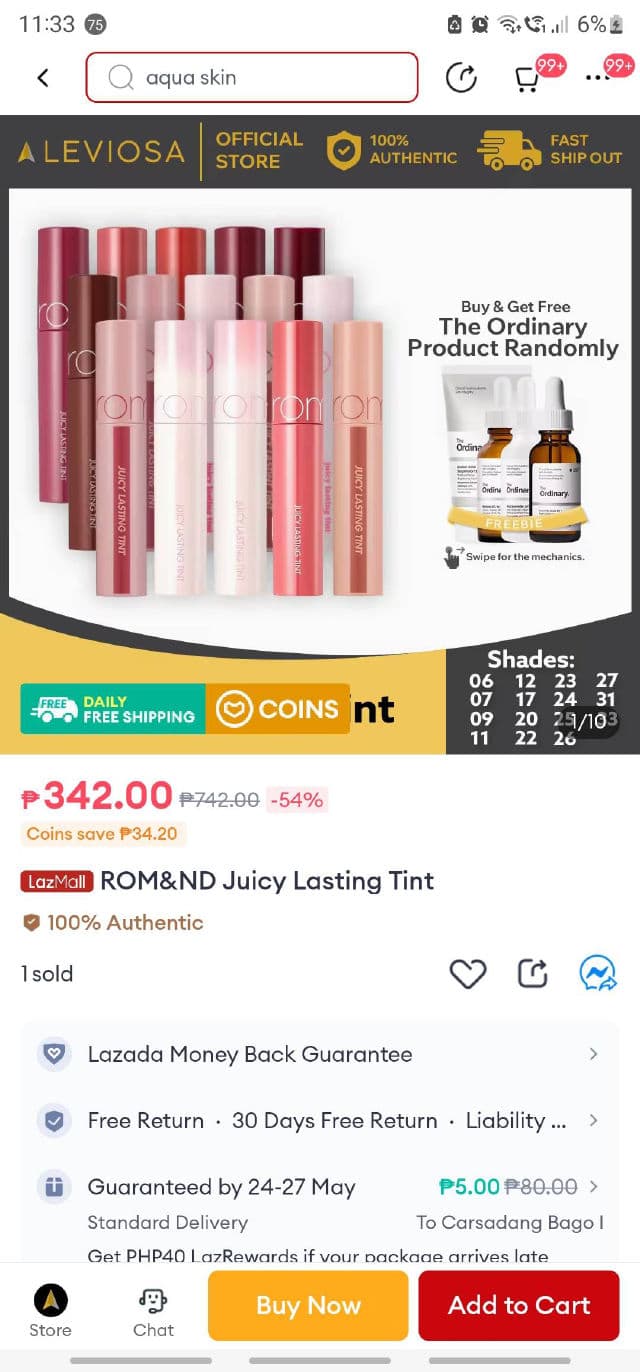Start a Chat with the seller
This screenshot has height=1372, width=640.
click(153, 1310)
